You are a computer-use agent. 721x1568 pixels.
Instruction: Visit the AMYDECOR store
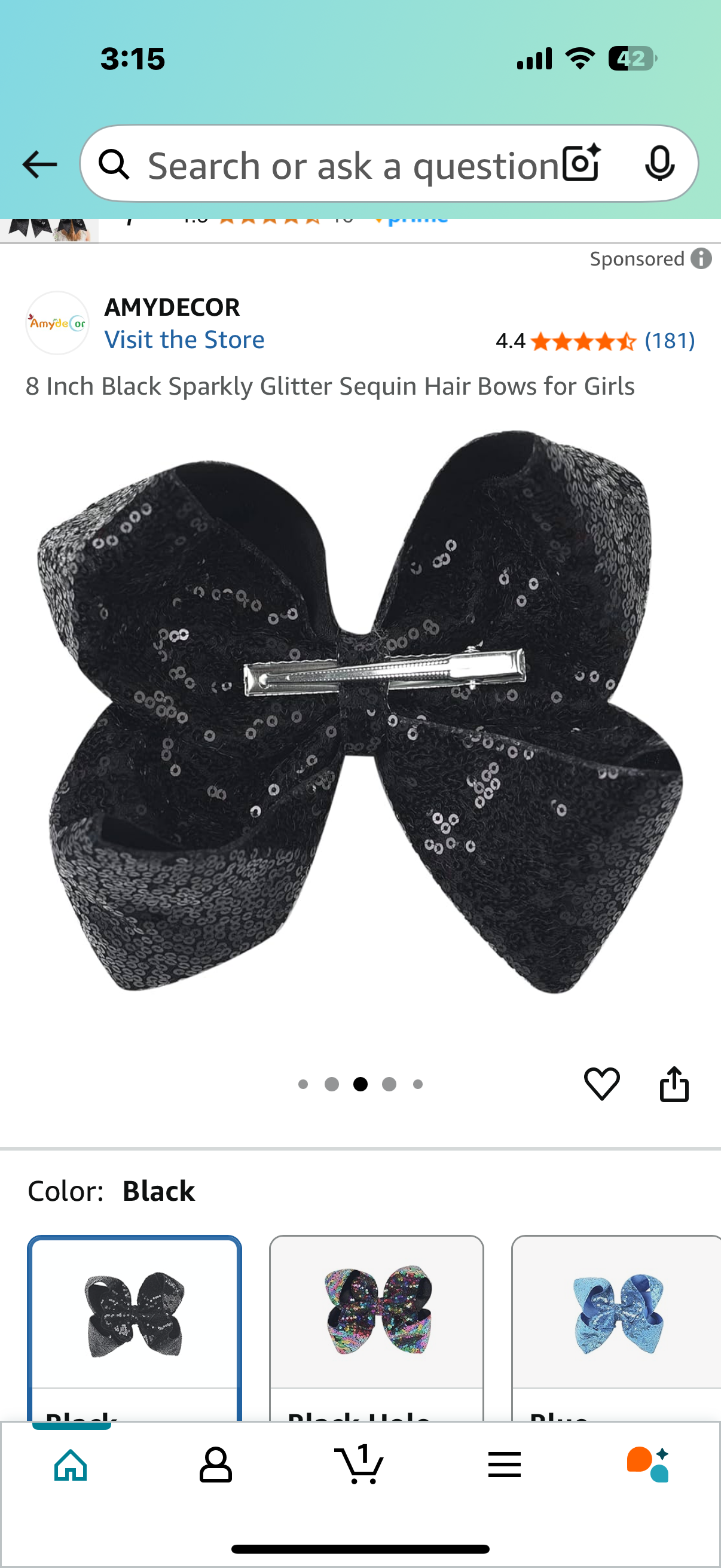pos(184,340)
